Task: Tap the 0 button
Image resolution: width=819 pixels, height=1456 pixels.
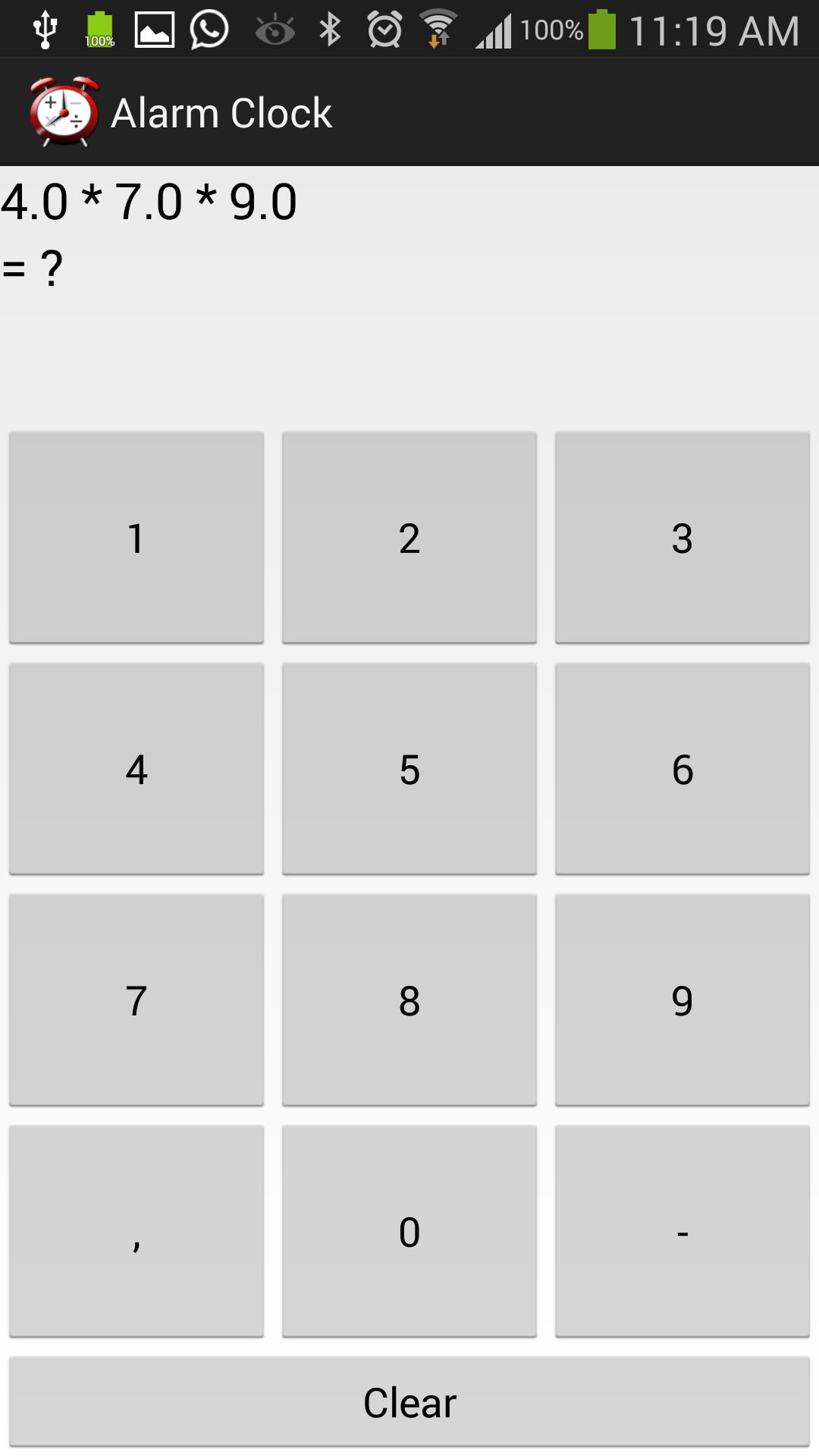Action: [x=409, y=1232]
